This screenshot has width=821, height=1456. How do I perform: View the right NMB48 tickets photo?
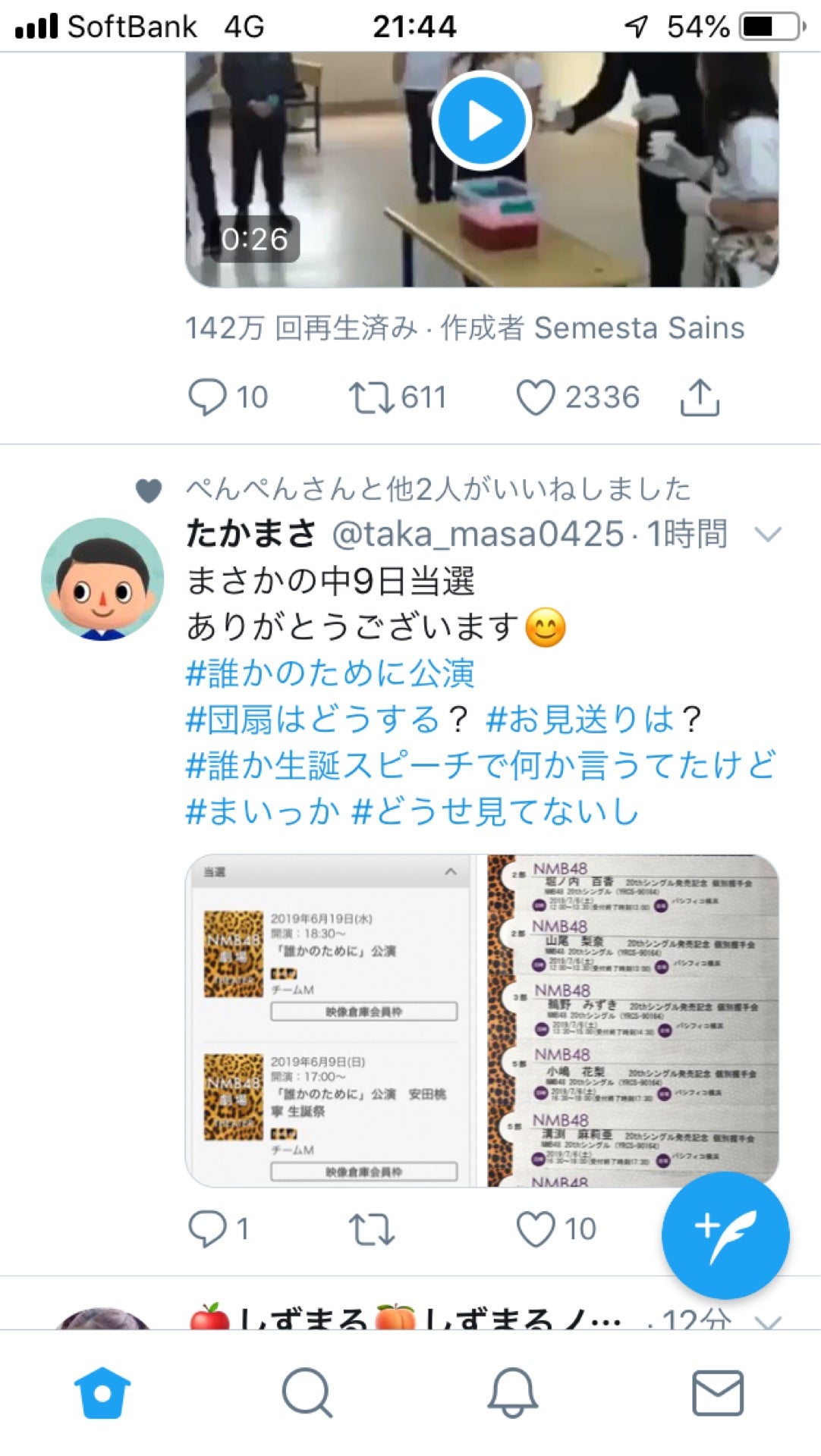[633, 1020]
